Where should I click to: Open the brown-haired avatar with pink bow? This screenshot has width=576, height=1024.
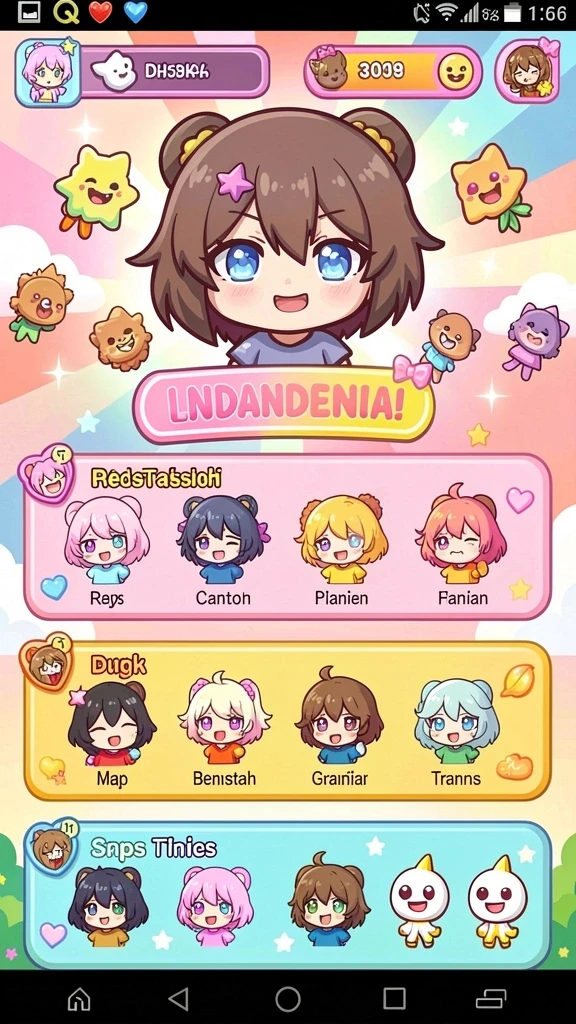527,71
